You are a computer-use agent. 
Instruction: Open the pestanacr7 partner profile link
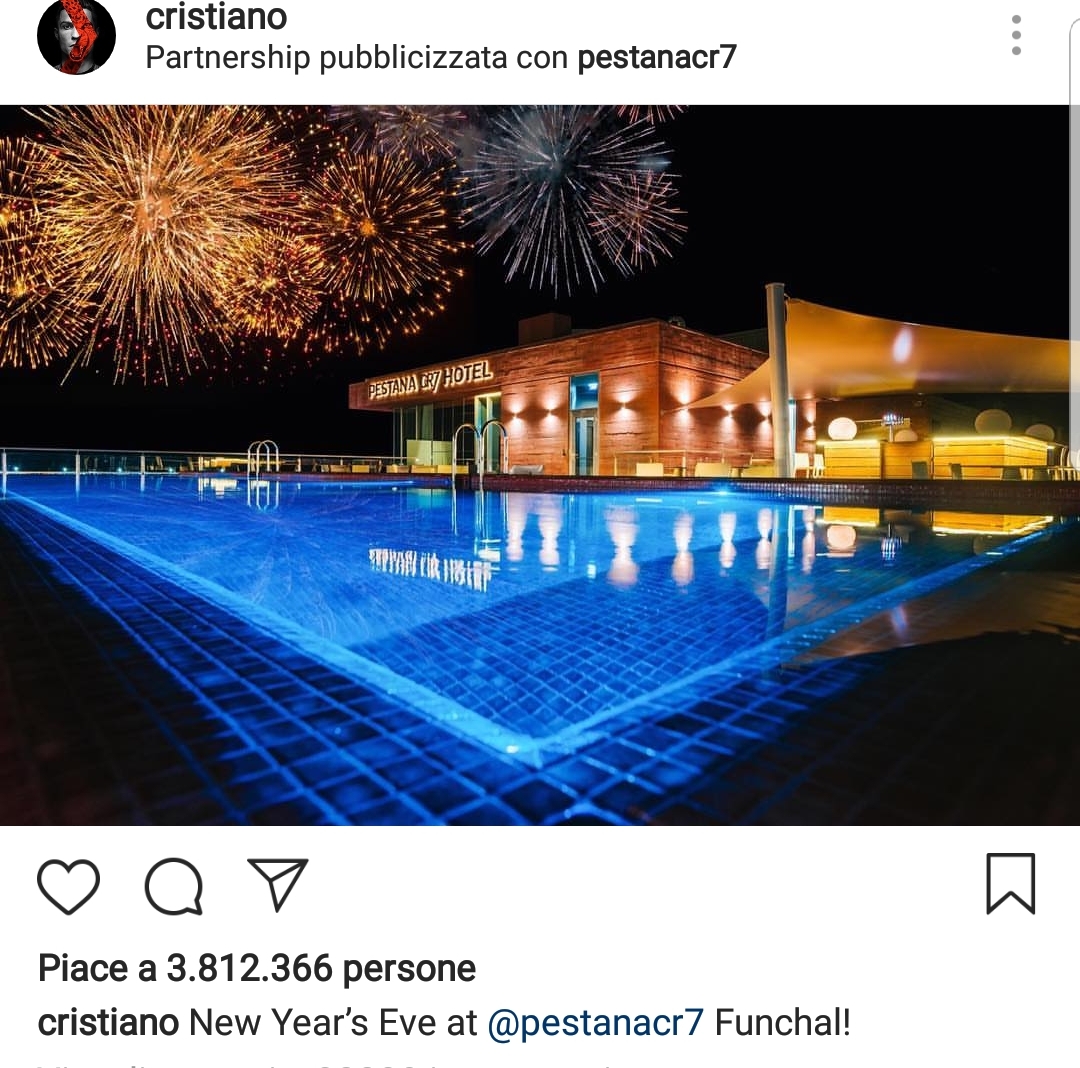point(656,58)
